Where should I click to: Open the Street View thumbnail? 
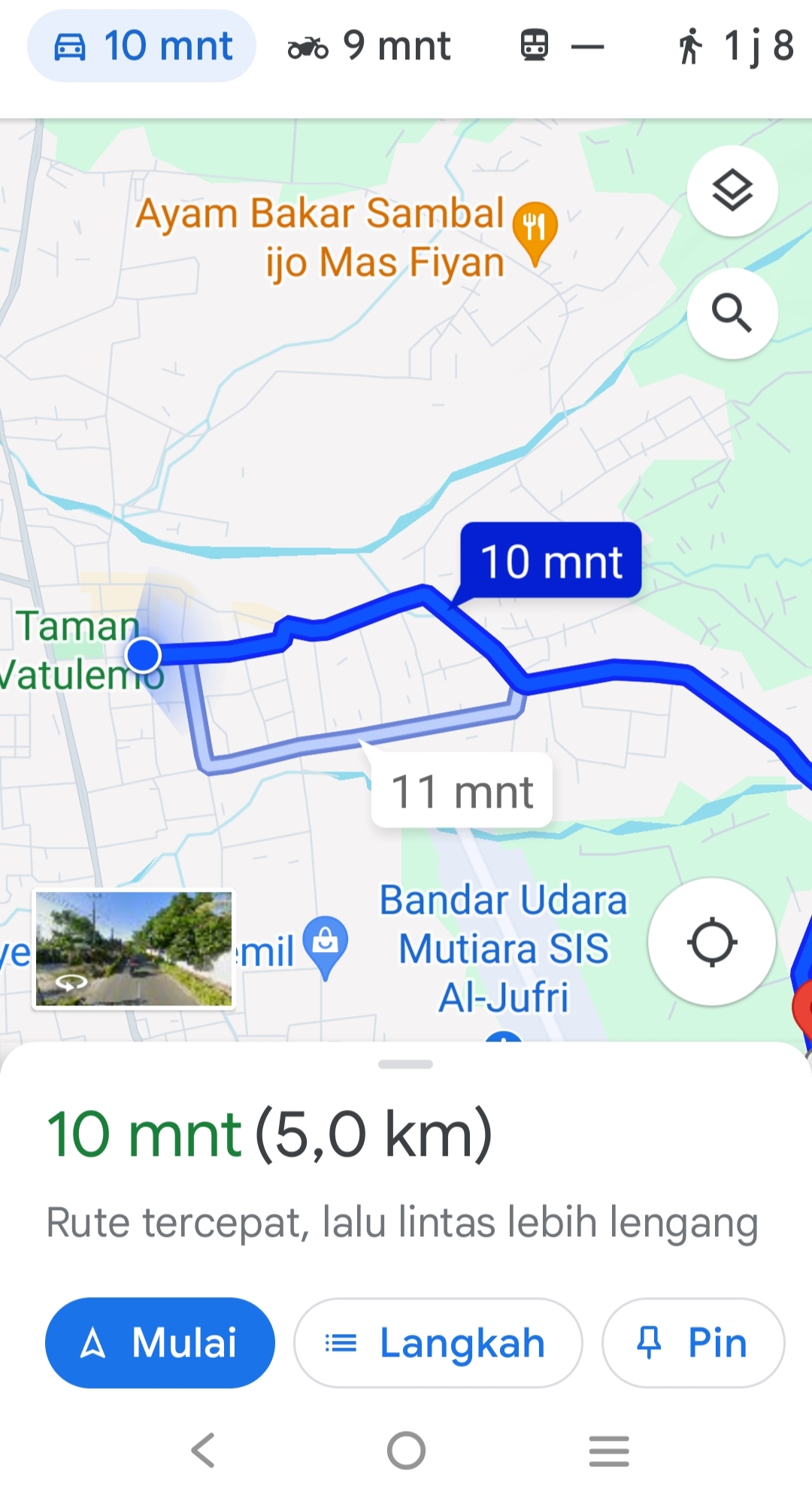(134, 949)
